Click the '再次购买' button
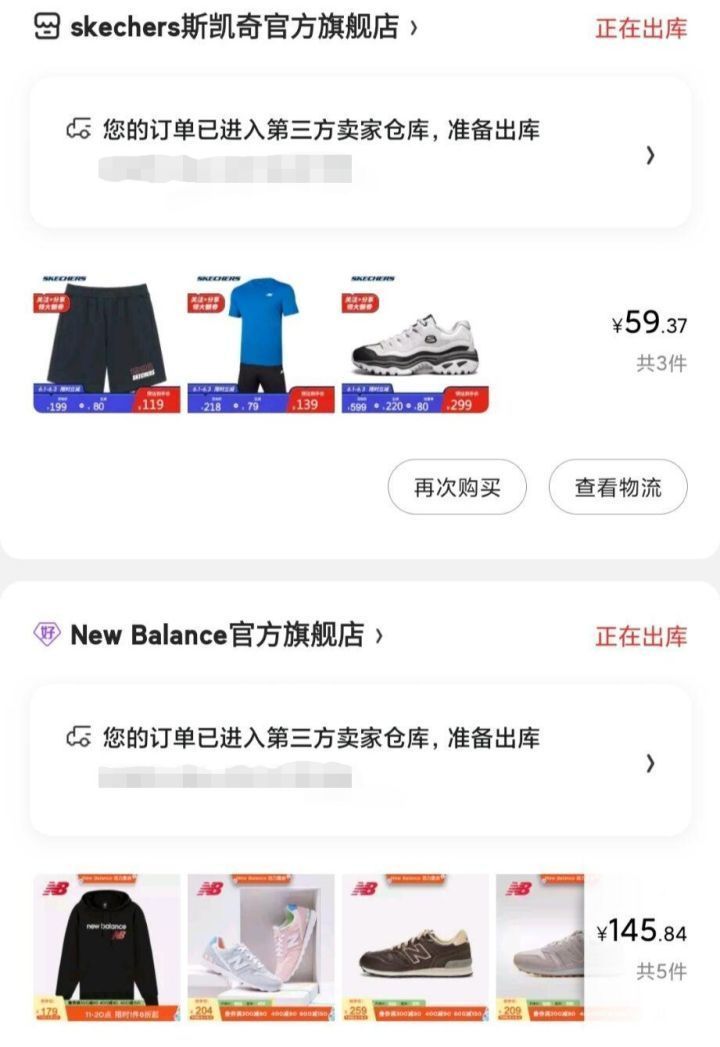Screen dimensions: 720x1047 pos(459,486)
